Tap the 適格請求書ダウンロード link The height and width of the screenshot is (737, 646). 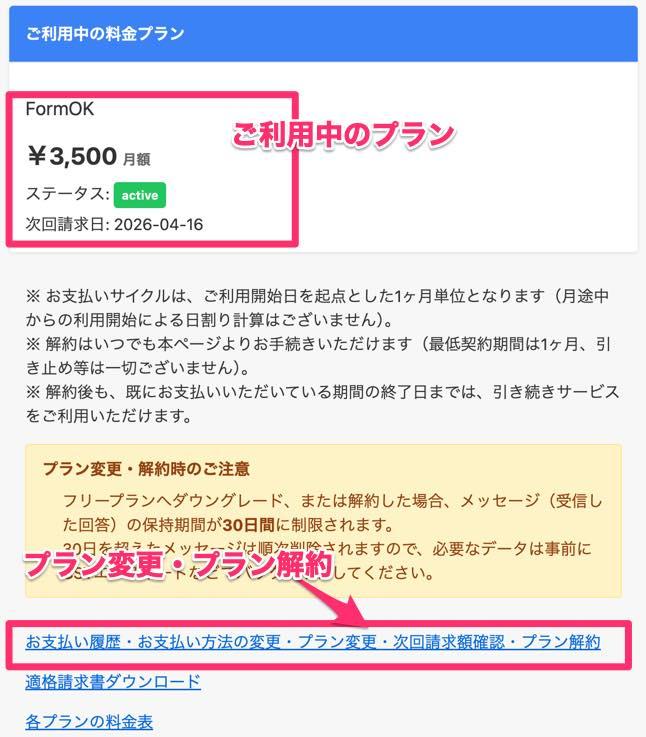[x=113, y=682]
